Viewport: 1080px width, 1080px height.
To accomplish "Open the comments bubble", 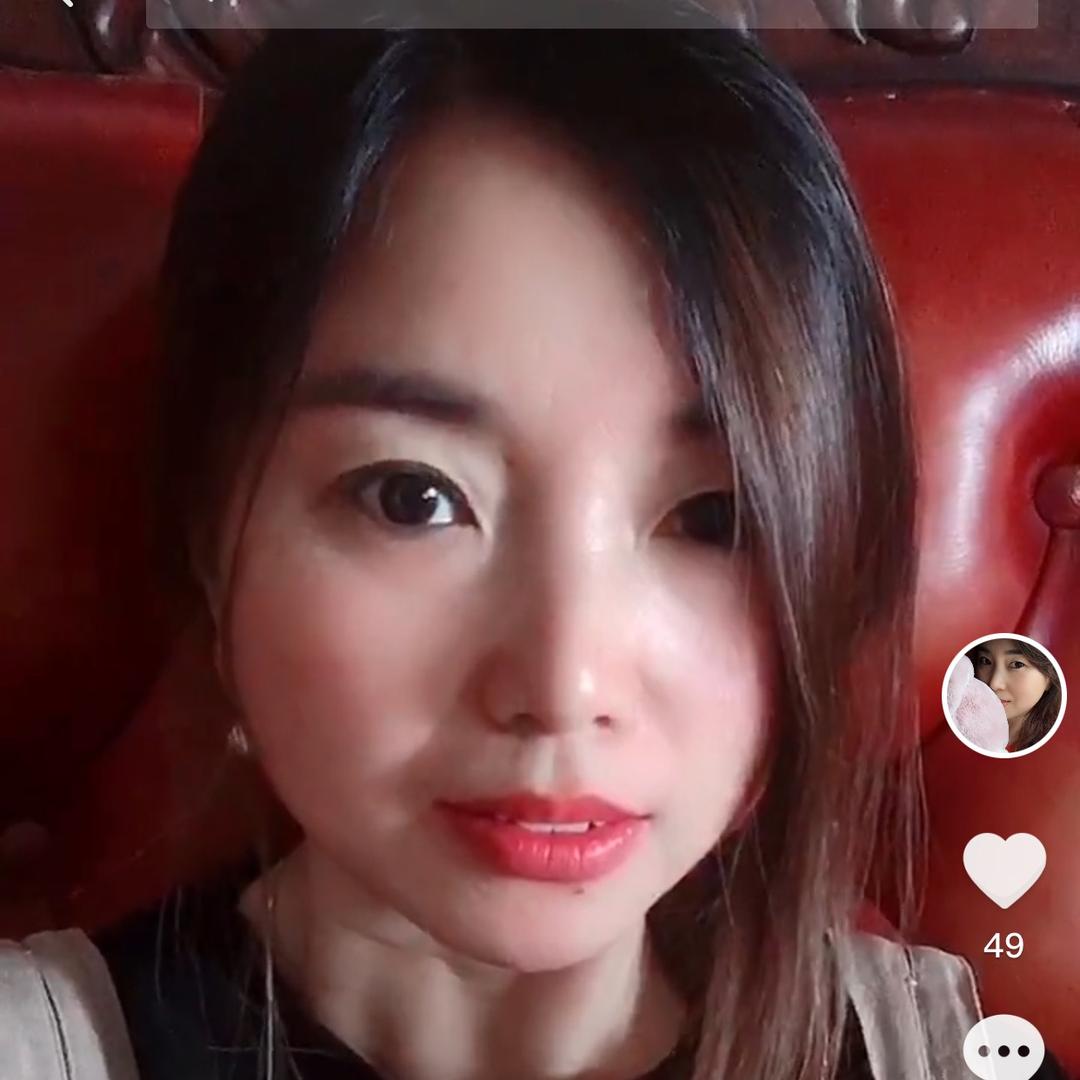I will (x=1004, y=1050).
